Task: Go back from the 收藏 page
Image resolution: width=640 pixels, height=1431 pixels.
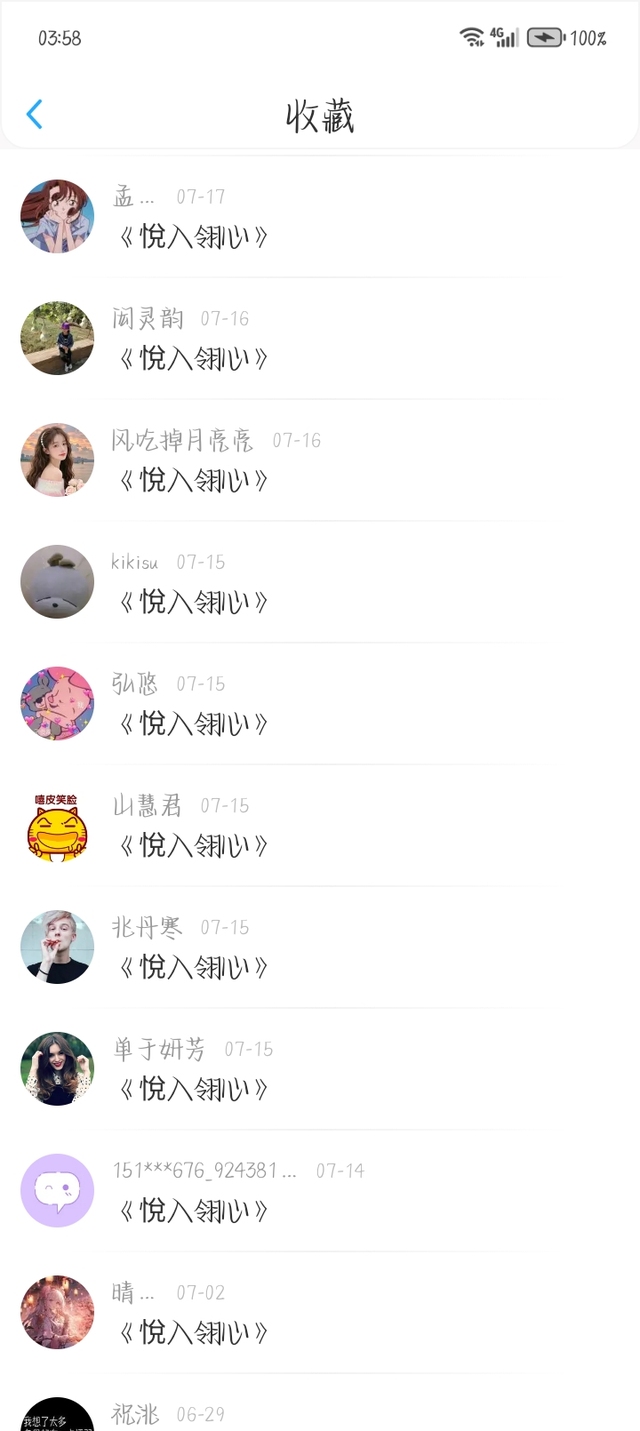Action: pos(34,115)
